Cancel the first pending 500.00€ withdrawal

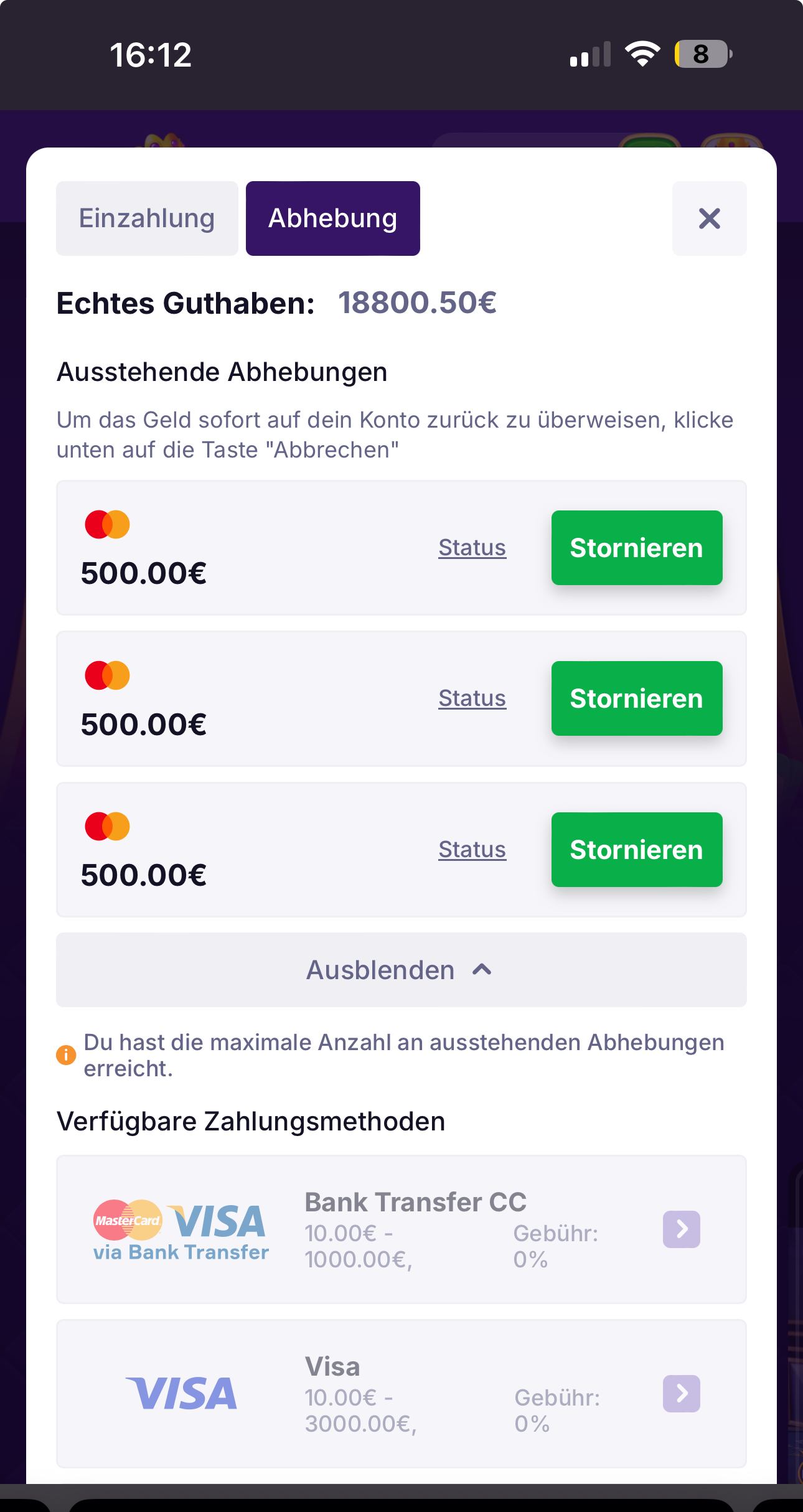click(x=636, y=548)
